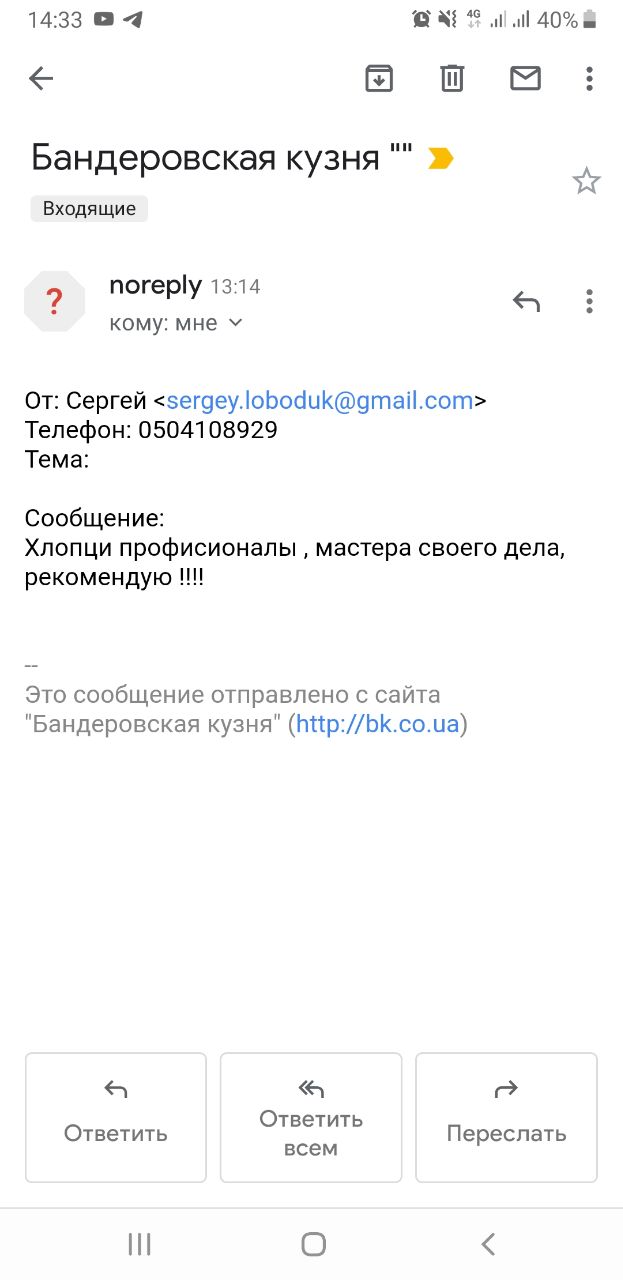Go back to the inbox list

[41, 78]
